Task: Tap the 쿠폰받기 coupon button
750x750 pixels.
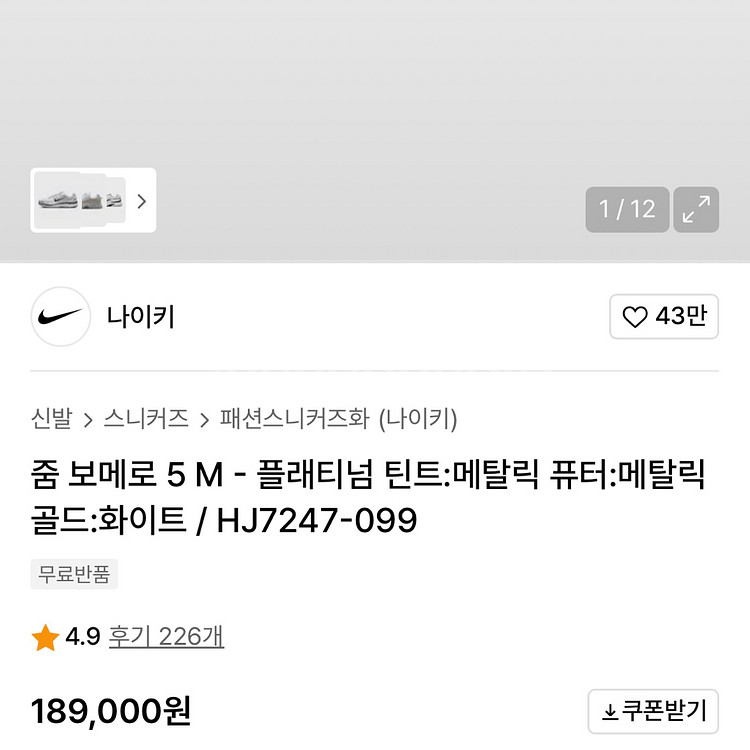Action: click(653, 711)
